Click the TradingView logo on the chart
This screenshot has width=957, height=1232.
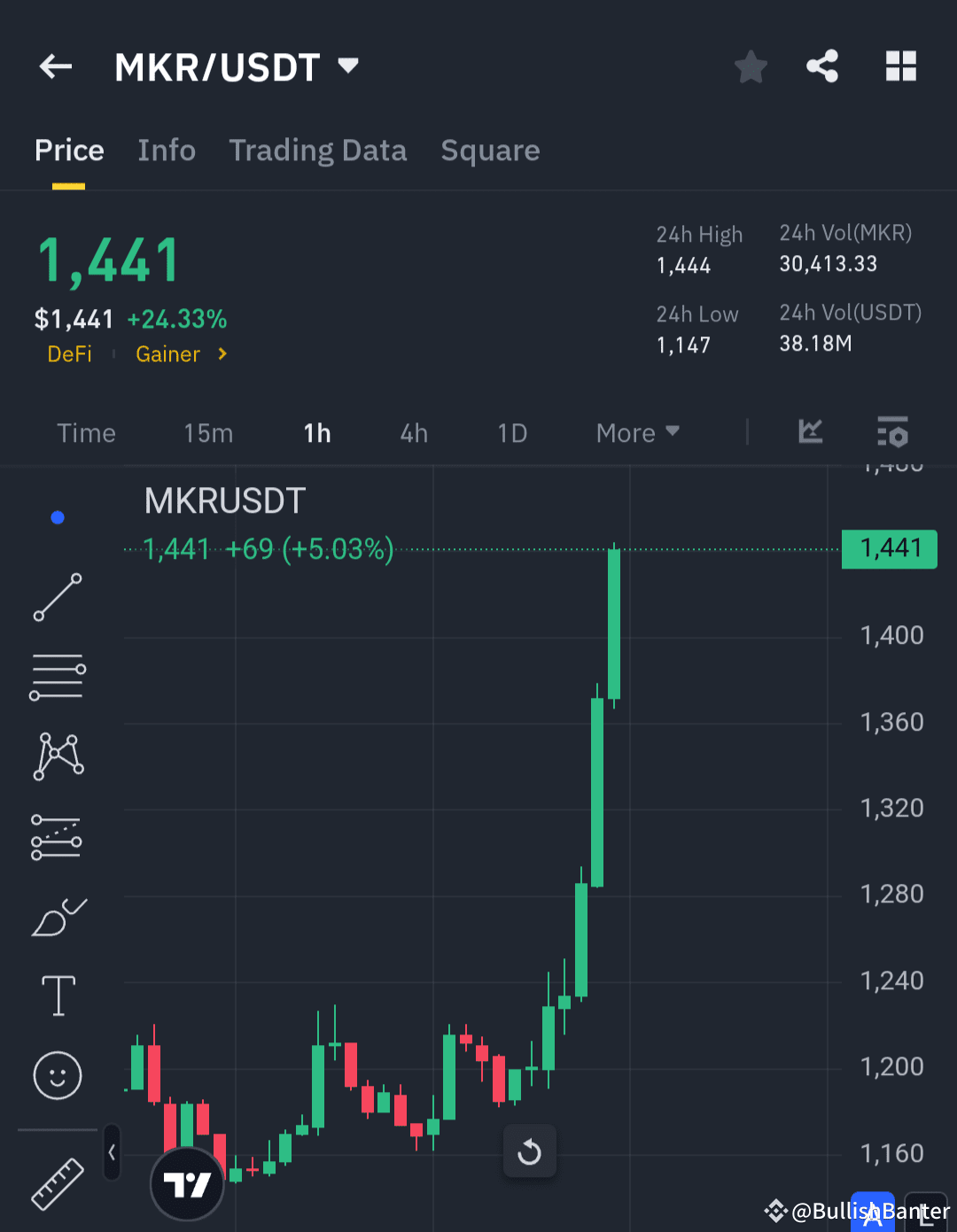click(x=186, y=1184)
